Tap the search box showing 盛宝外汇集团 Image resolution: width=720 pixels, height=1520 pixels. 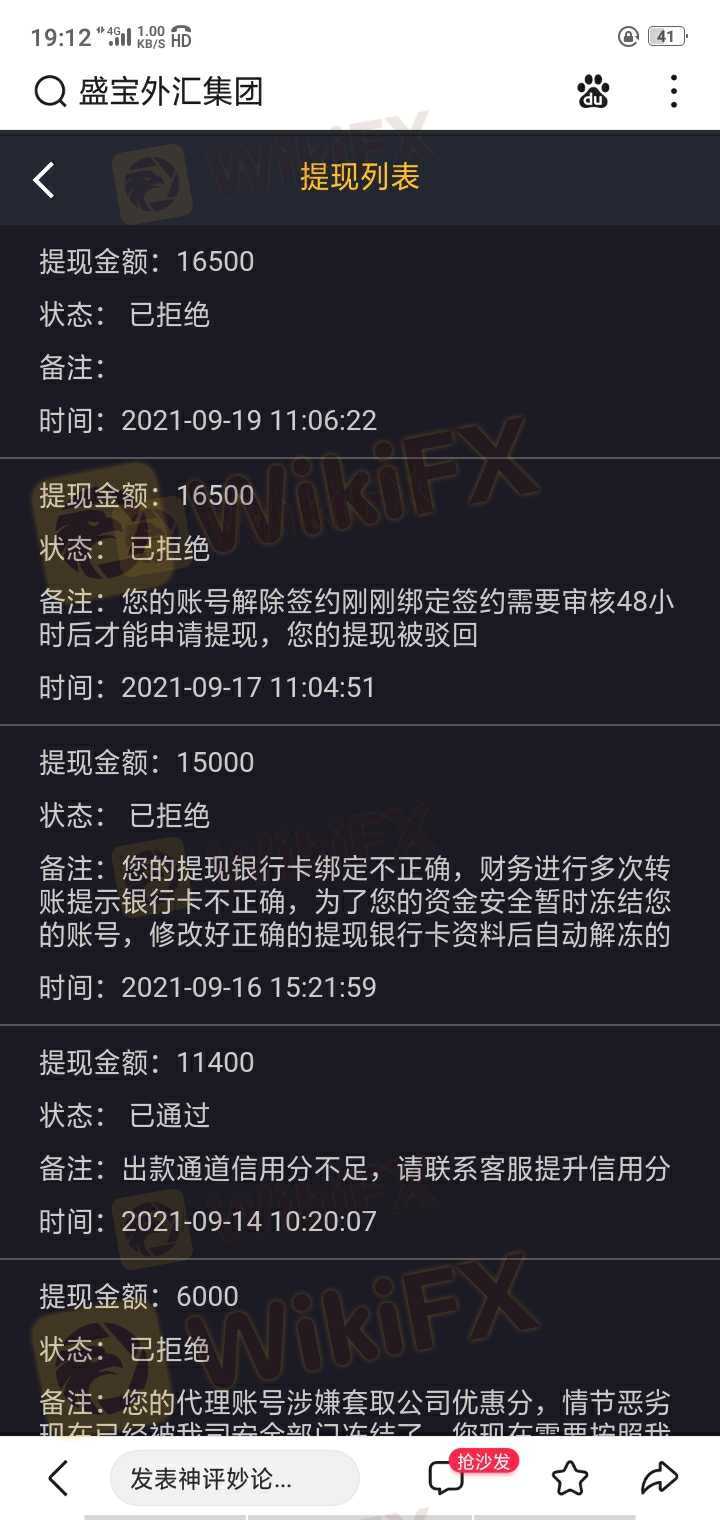[x=170, y=92]
